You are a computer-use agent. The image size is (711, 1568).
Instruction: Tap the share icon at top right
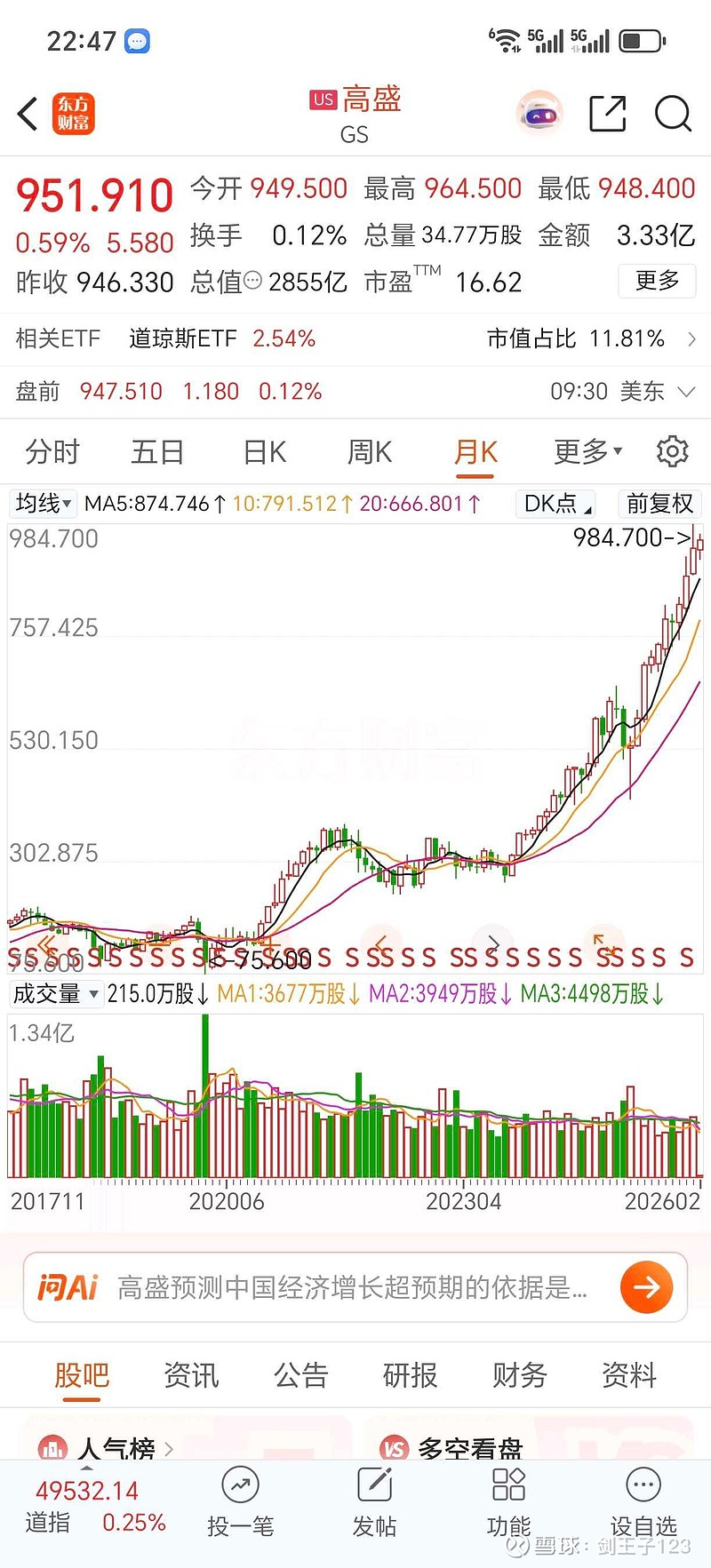coord(608,114)
